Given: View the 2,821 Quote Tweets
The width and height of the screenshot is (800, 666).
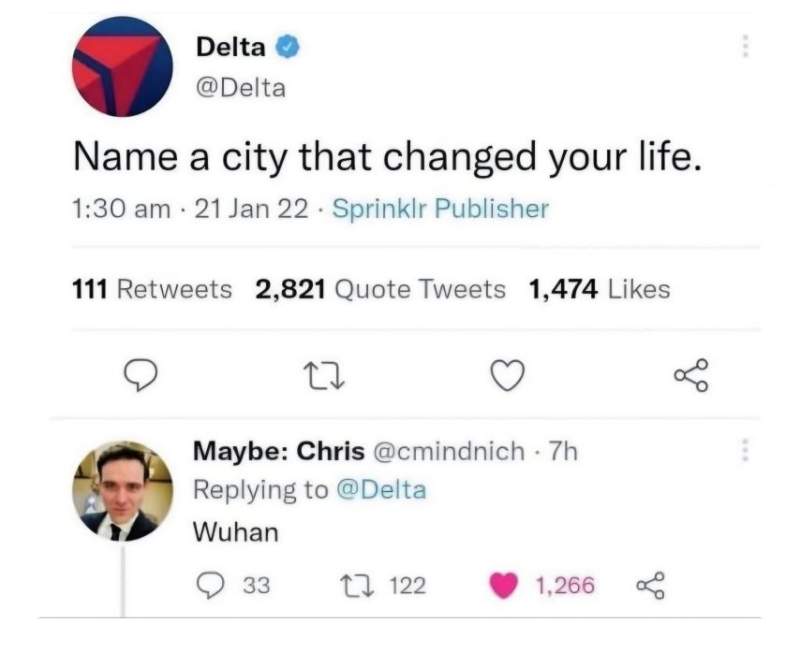Looking at the screenshot, I should tap(380, 290).
